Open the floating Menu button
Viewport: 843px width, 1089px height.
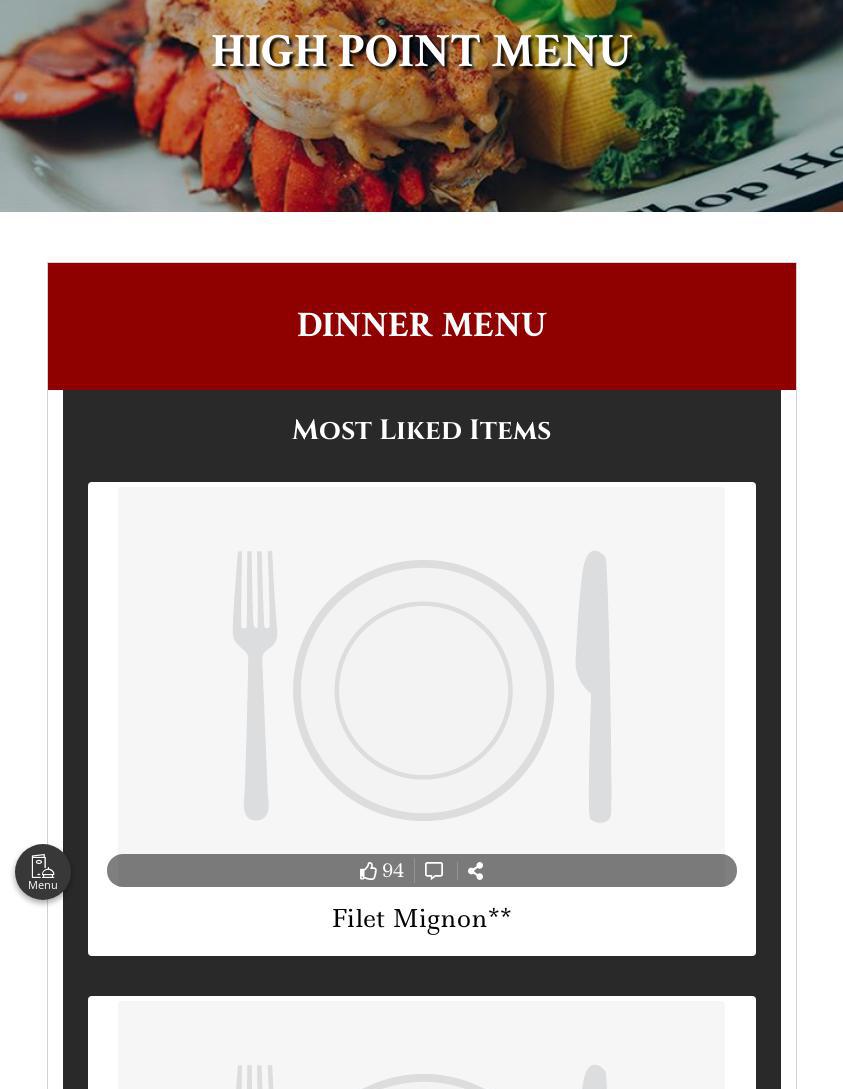(43, 872)
